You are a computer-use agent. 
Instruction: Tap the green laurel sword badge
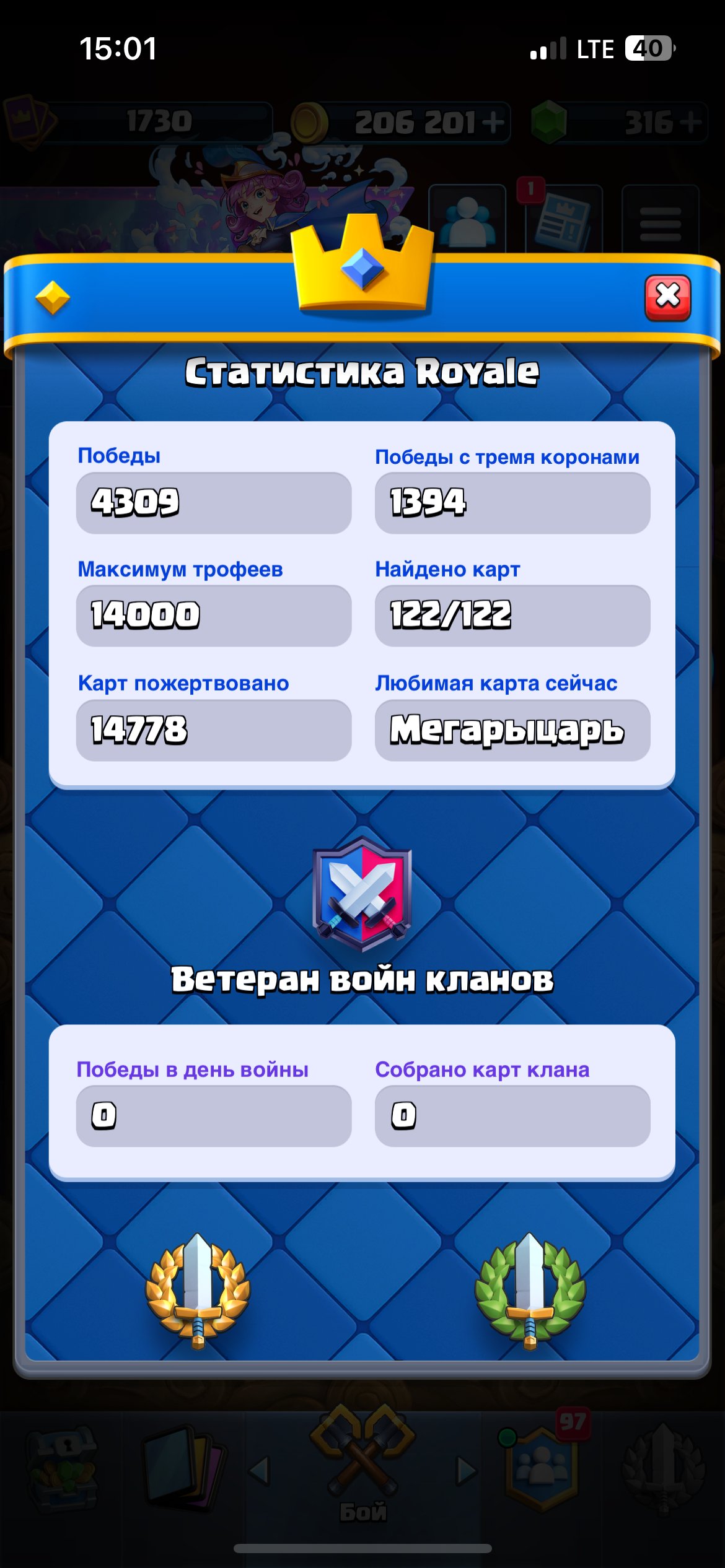(x=530, y=1289)
